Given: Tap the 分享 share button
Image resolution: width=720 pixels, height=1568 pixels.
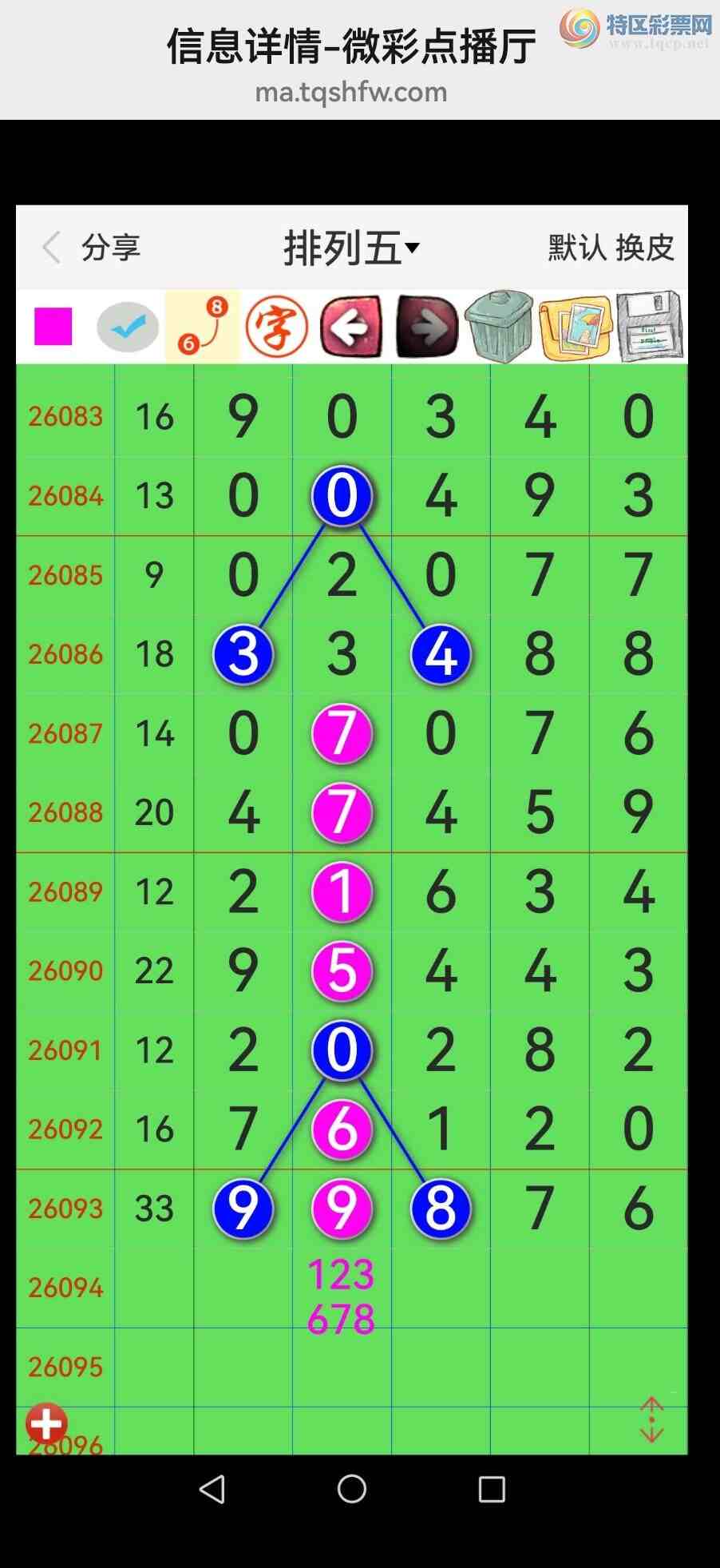Looking at the screenshot, I should coord(111,248).
